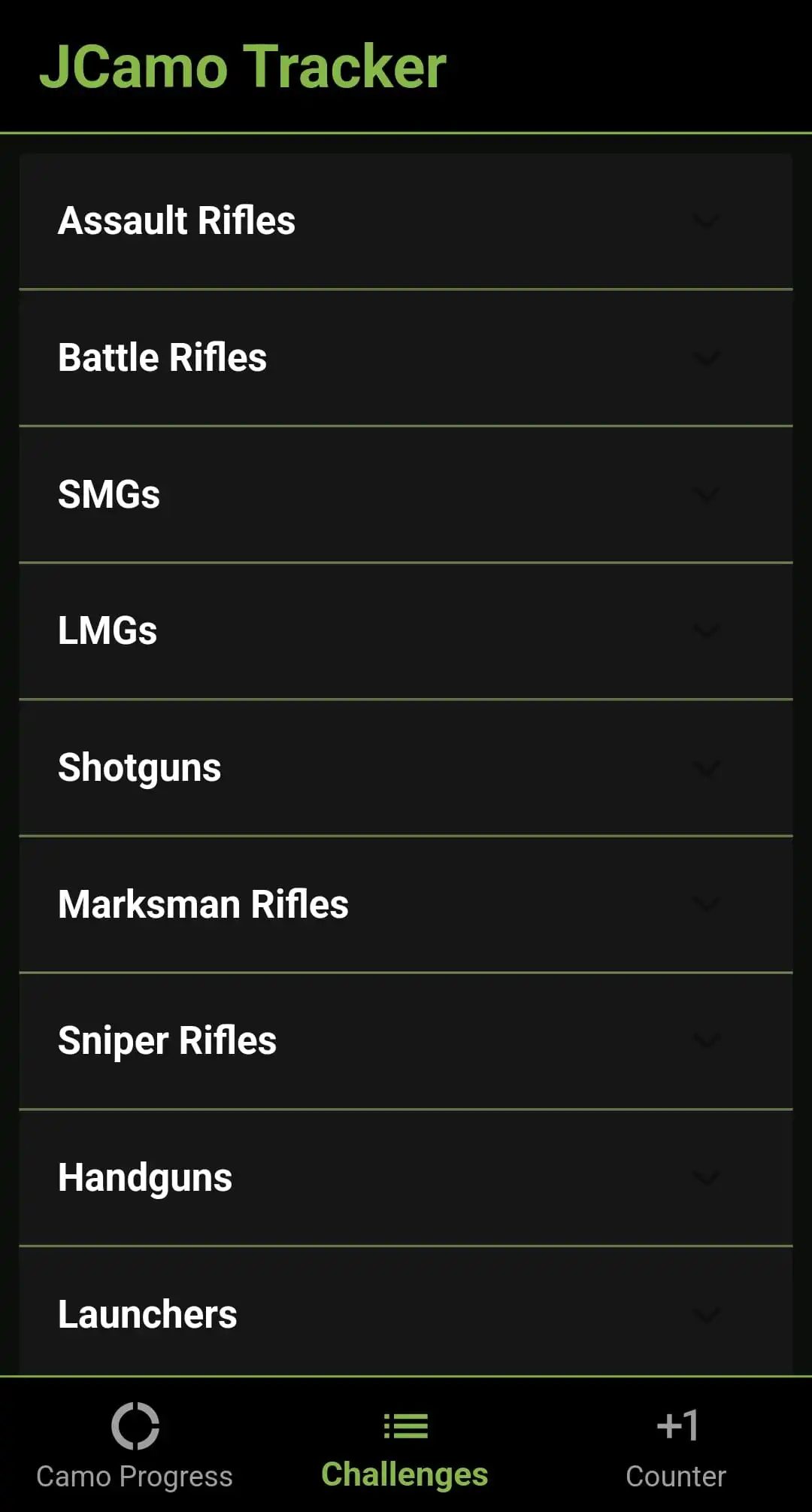Go to the Counter tab
The width and height of the screenshot is (812, 1512).
676,1446
